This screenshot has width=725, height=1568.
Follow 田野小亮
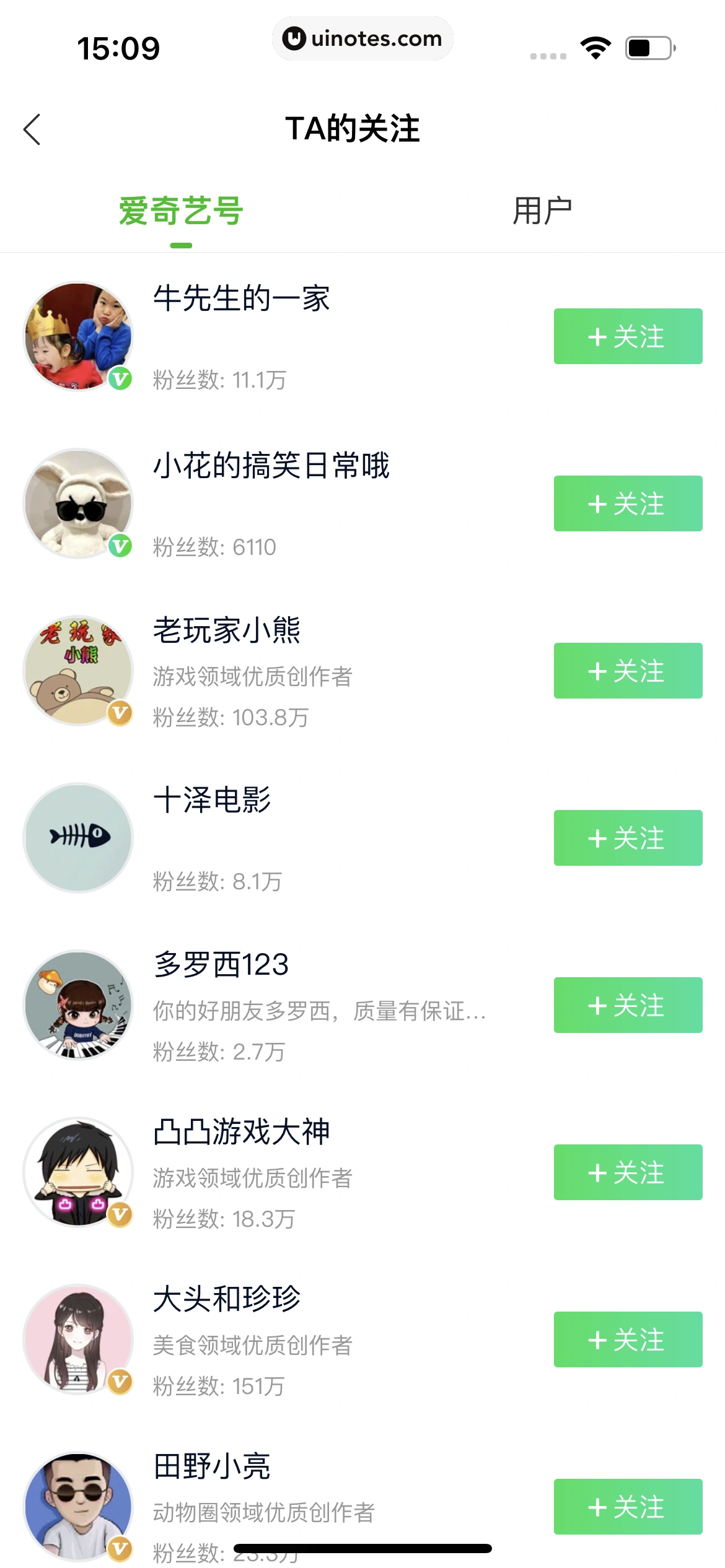(628, 1507)
